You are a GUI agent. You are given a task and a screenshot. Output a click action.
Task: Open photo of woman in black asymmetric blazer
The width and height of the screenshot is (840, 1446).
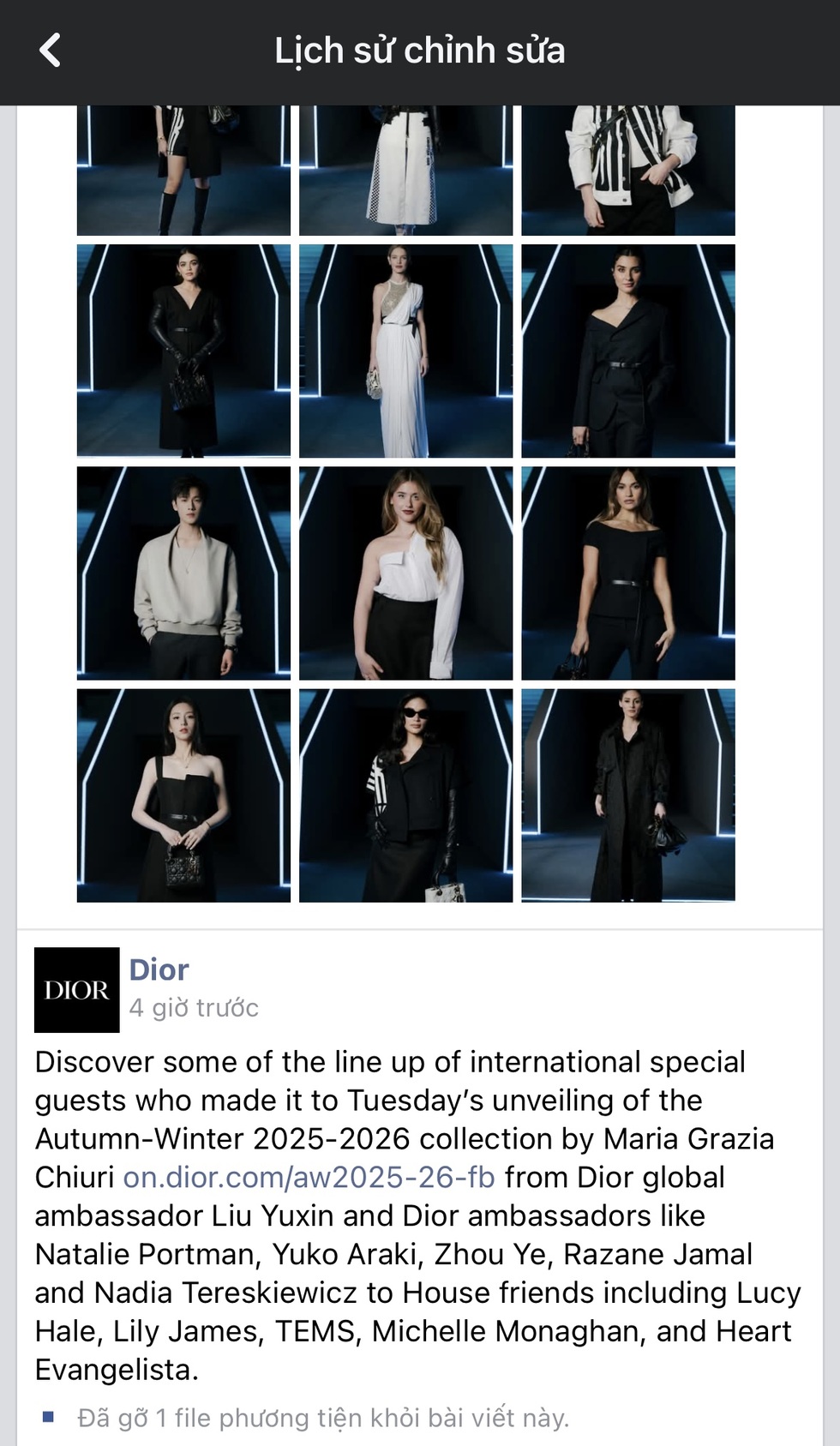[x=627, y=351]
